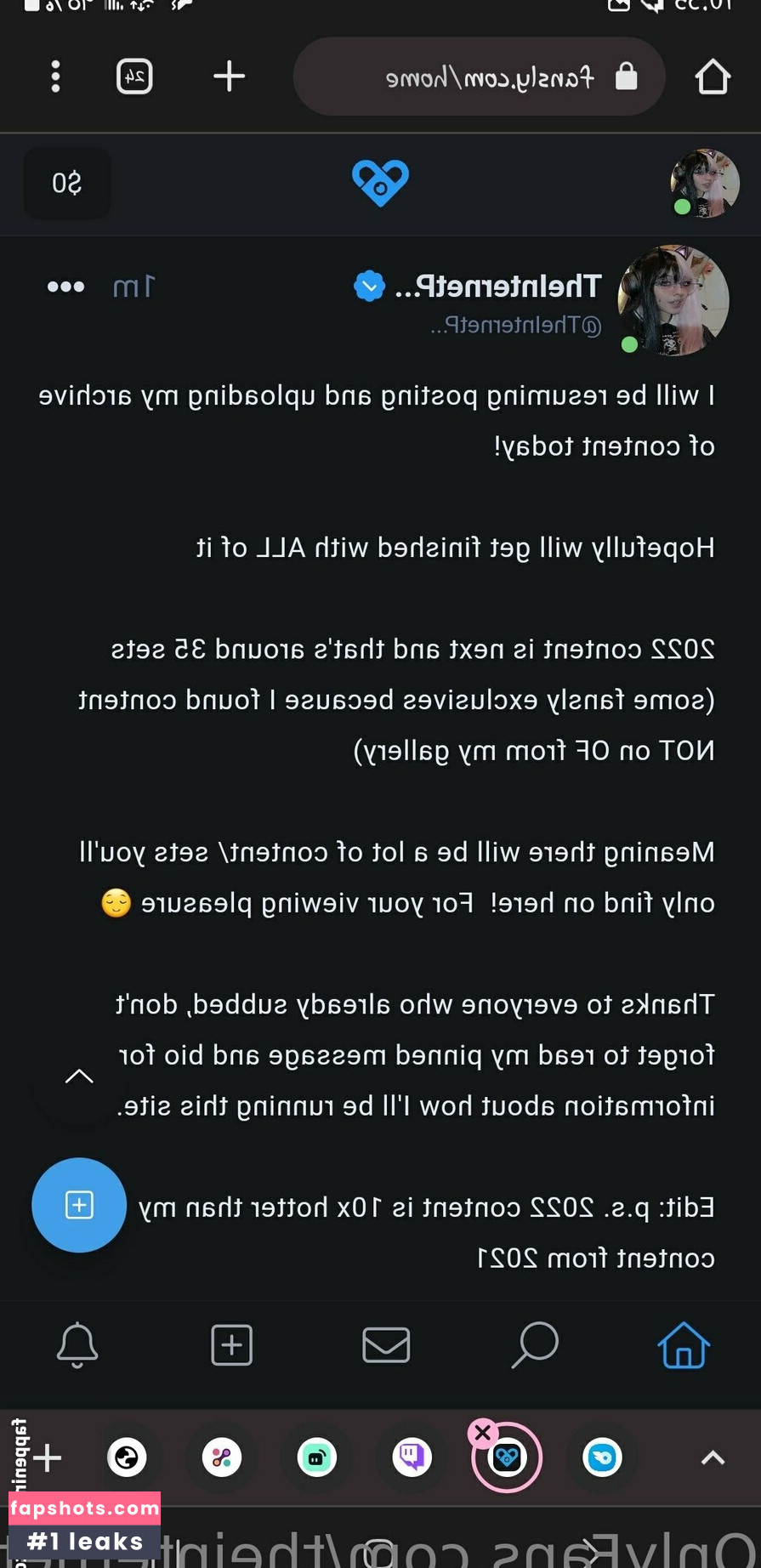Jump back to top with the chevron
This screenshot has height=1568, width=761.
(79, 1077)
